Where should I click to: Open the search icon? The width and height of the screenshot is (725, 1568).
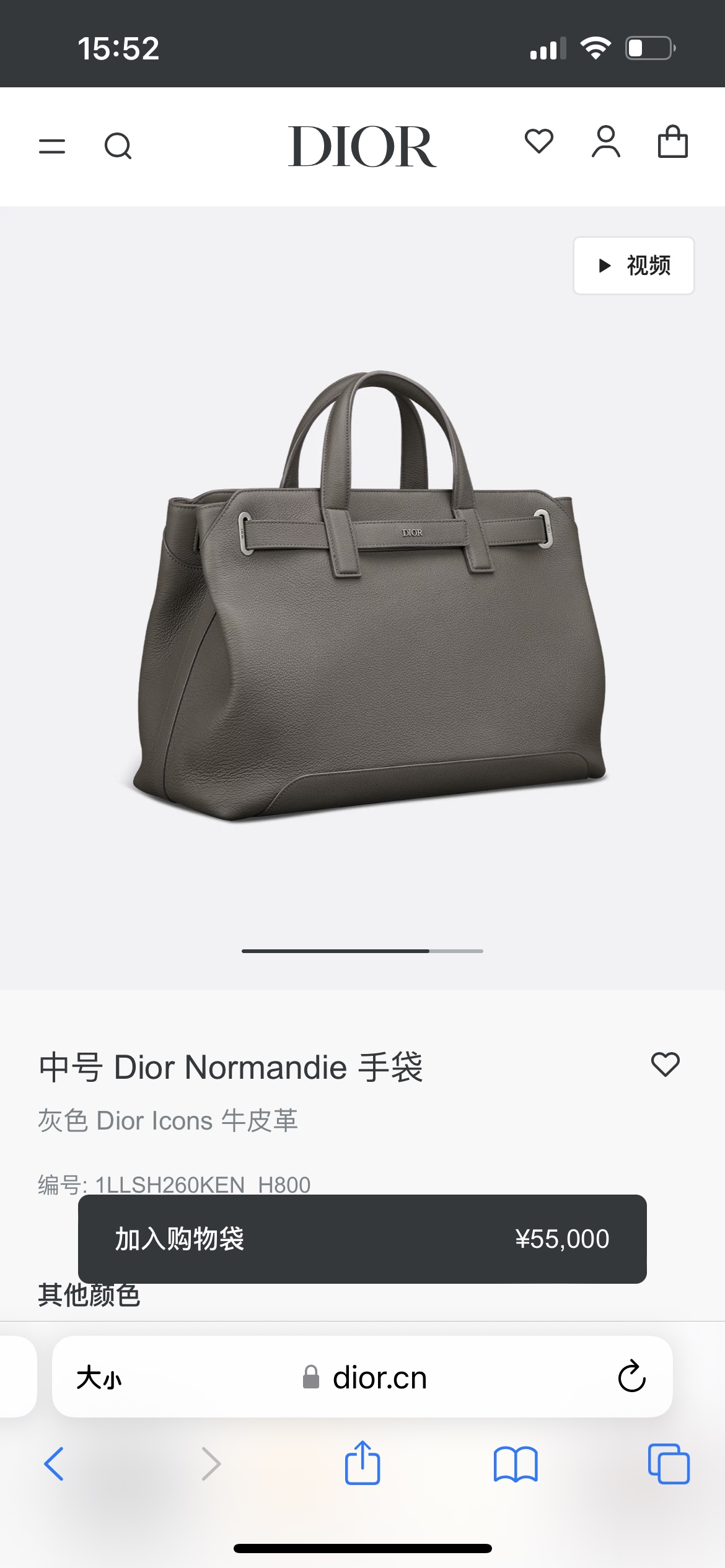click(x=118, y=146)
